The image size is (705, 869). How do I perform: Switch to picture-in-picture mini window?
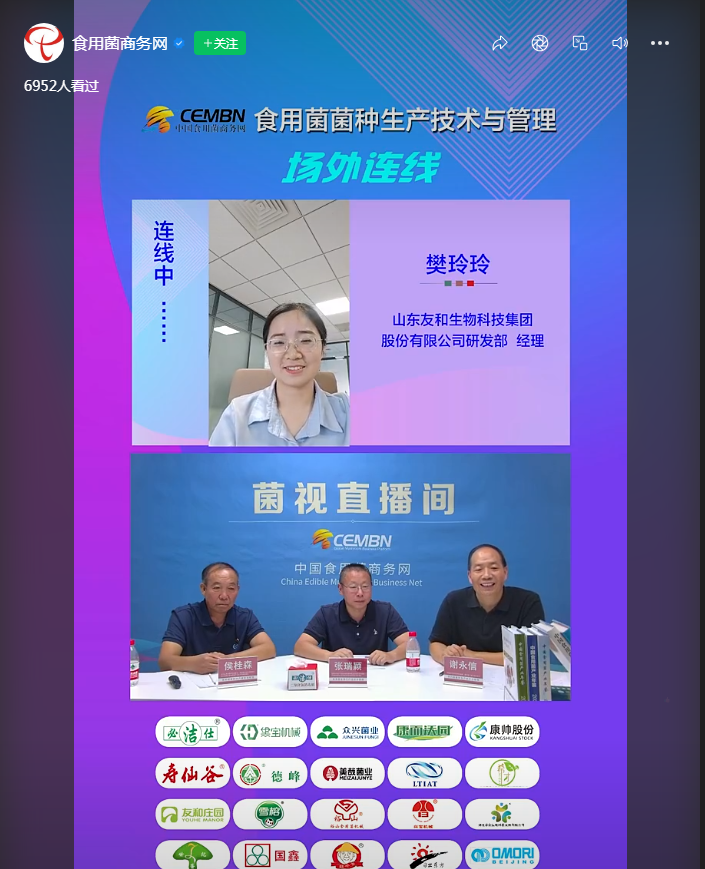tap(580, 43)
